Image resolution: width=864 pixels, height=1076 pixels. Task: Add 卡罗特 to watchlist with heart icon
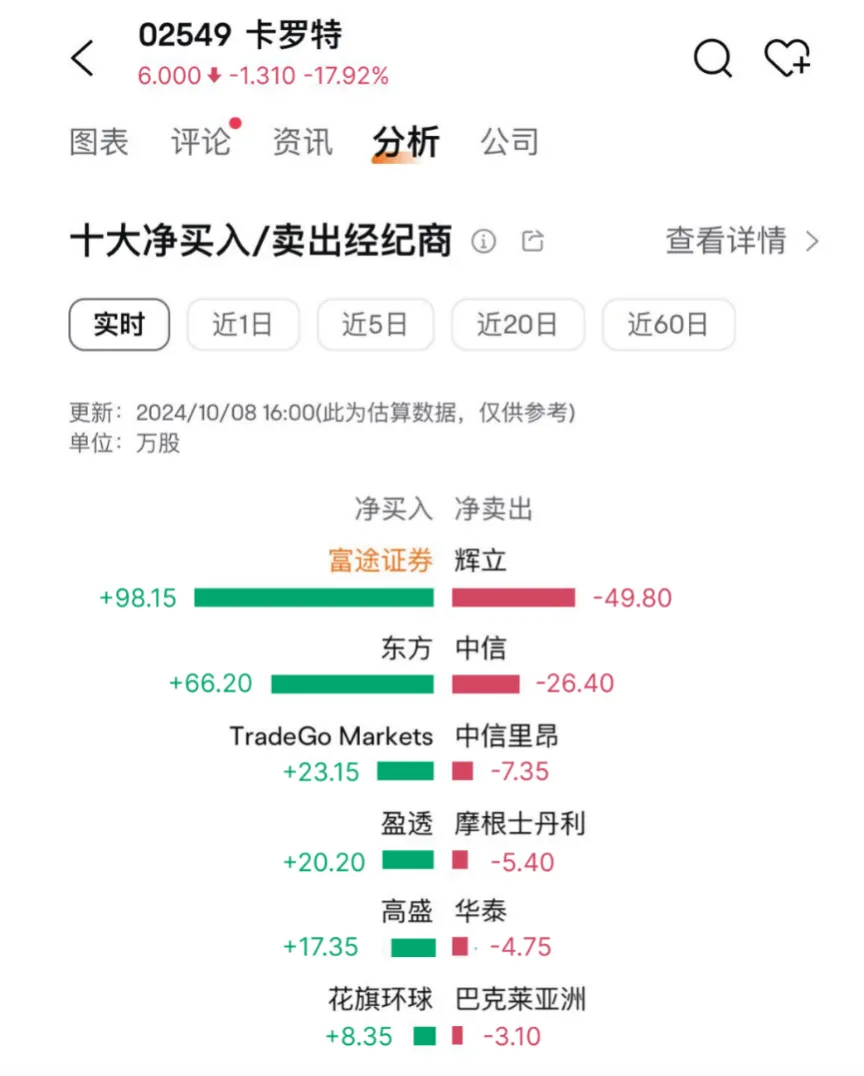coord(786,58)
